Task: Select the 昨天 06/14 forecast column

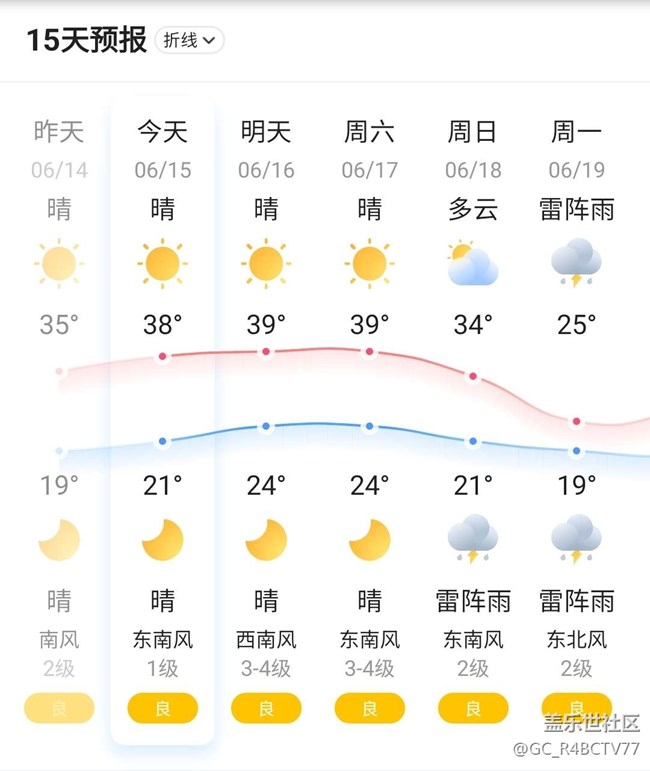Action: click(59, 150)
